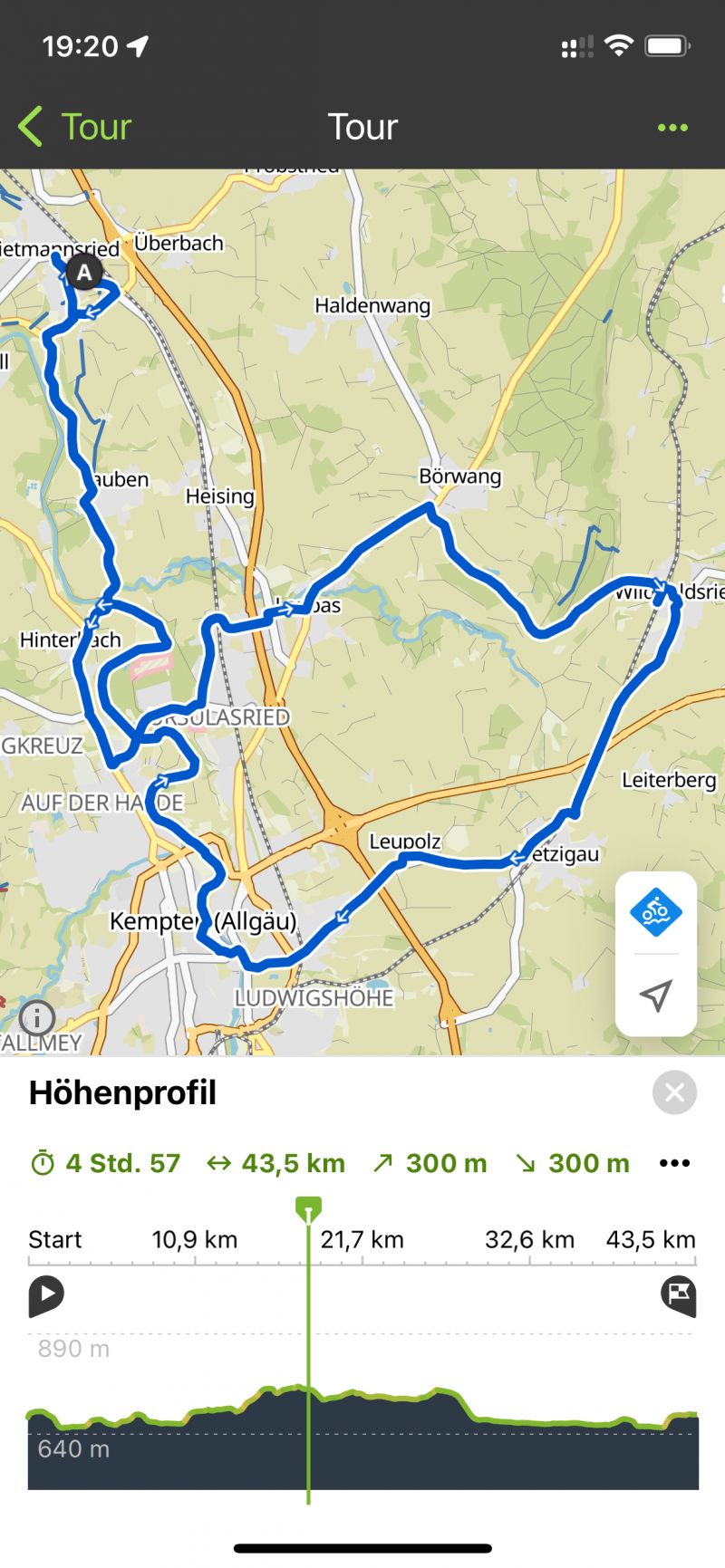Jump to tour start play marker
This screenshot has height=1568, width=725.
pyautogui.click(x=45, y=1295)
